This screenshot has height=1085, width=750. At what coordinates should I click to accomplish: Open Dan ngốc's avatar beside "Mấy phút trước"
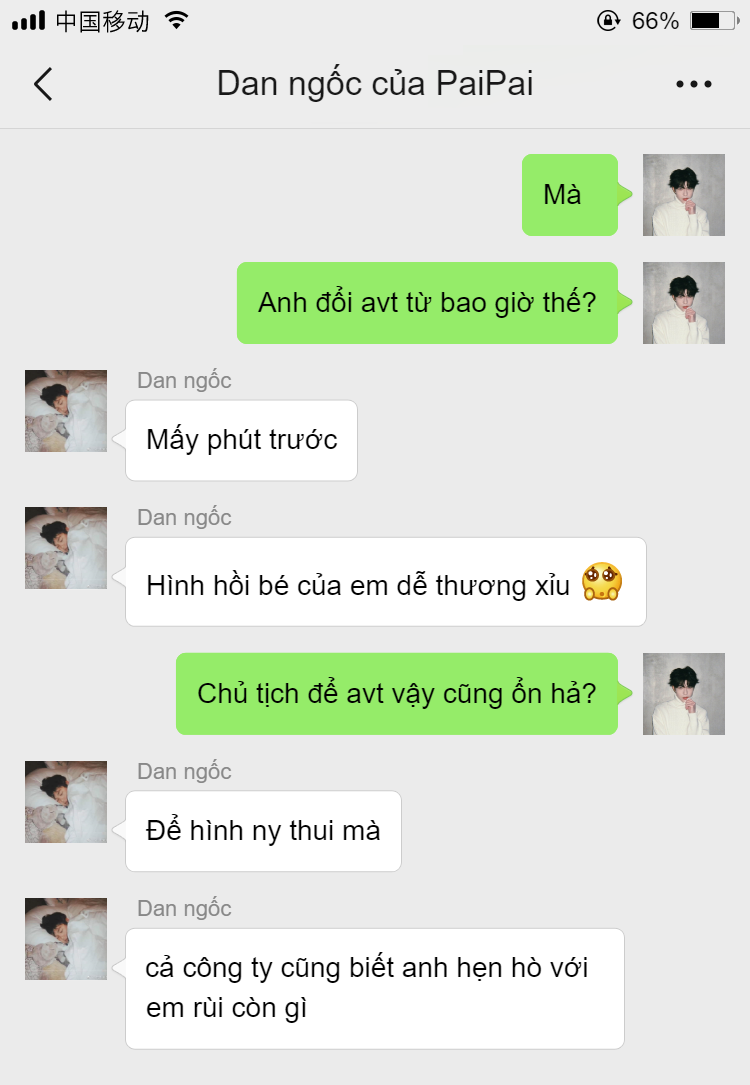coord(66,411)
